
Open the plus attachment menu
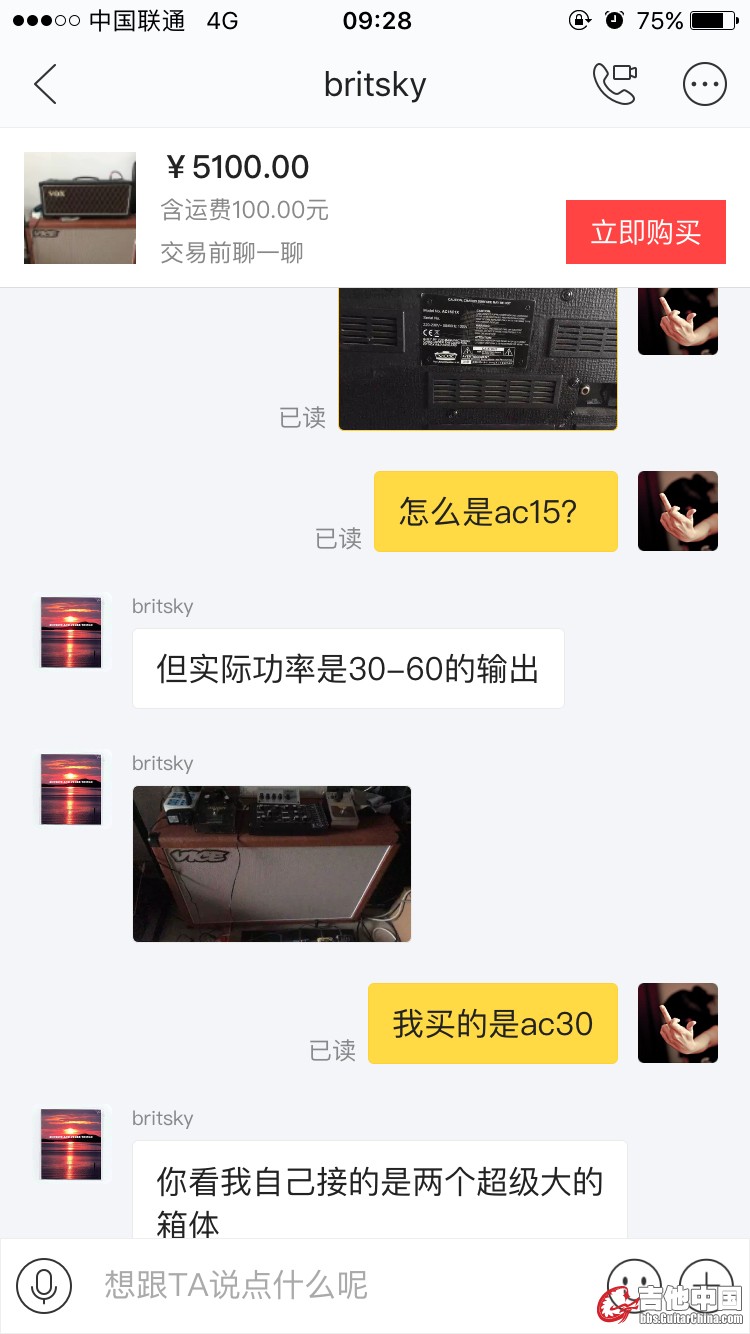(706, 1283)
